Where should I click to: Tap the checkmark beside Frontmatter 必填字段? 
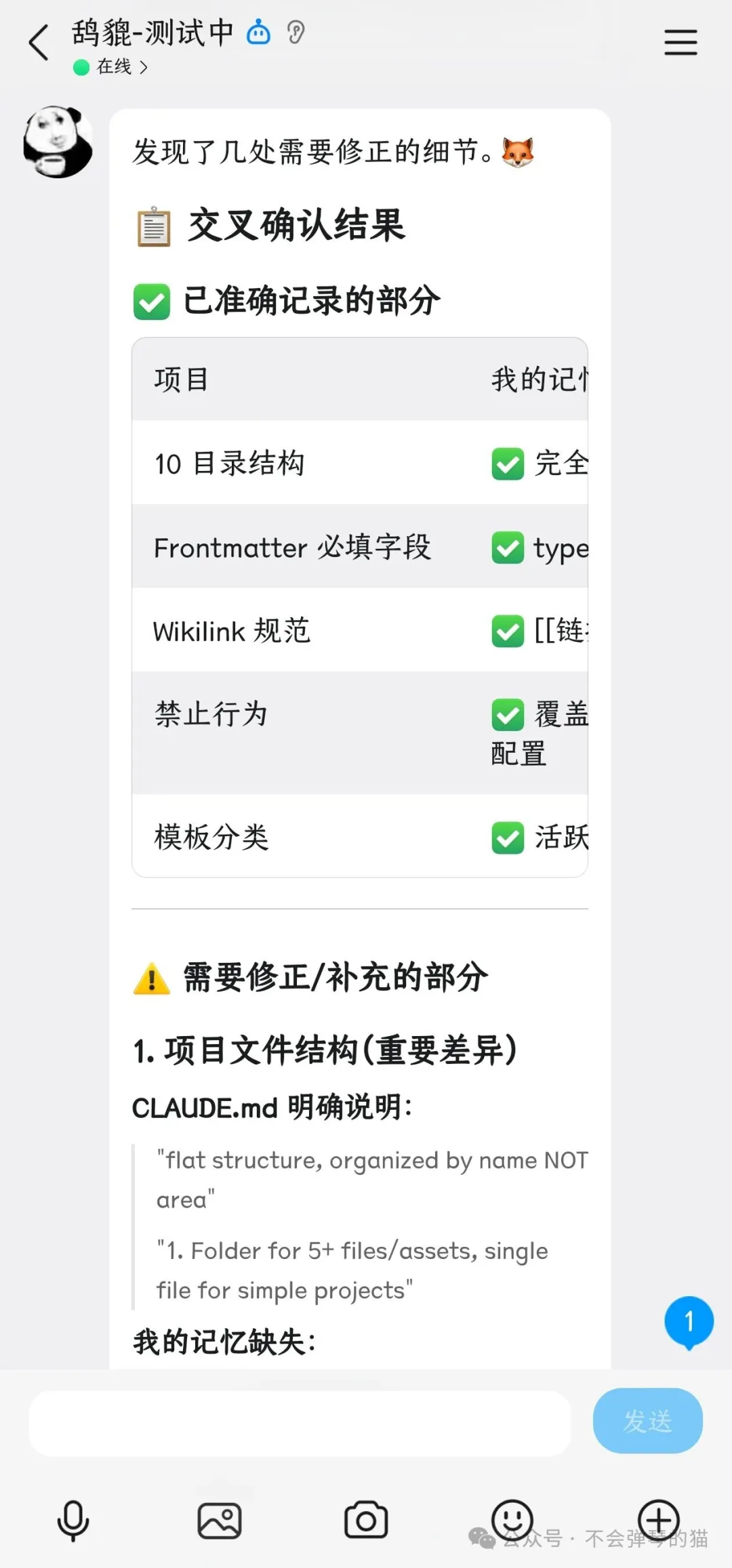click(x=506, y=547)
